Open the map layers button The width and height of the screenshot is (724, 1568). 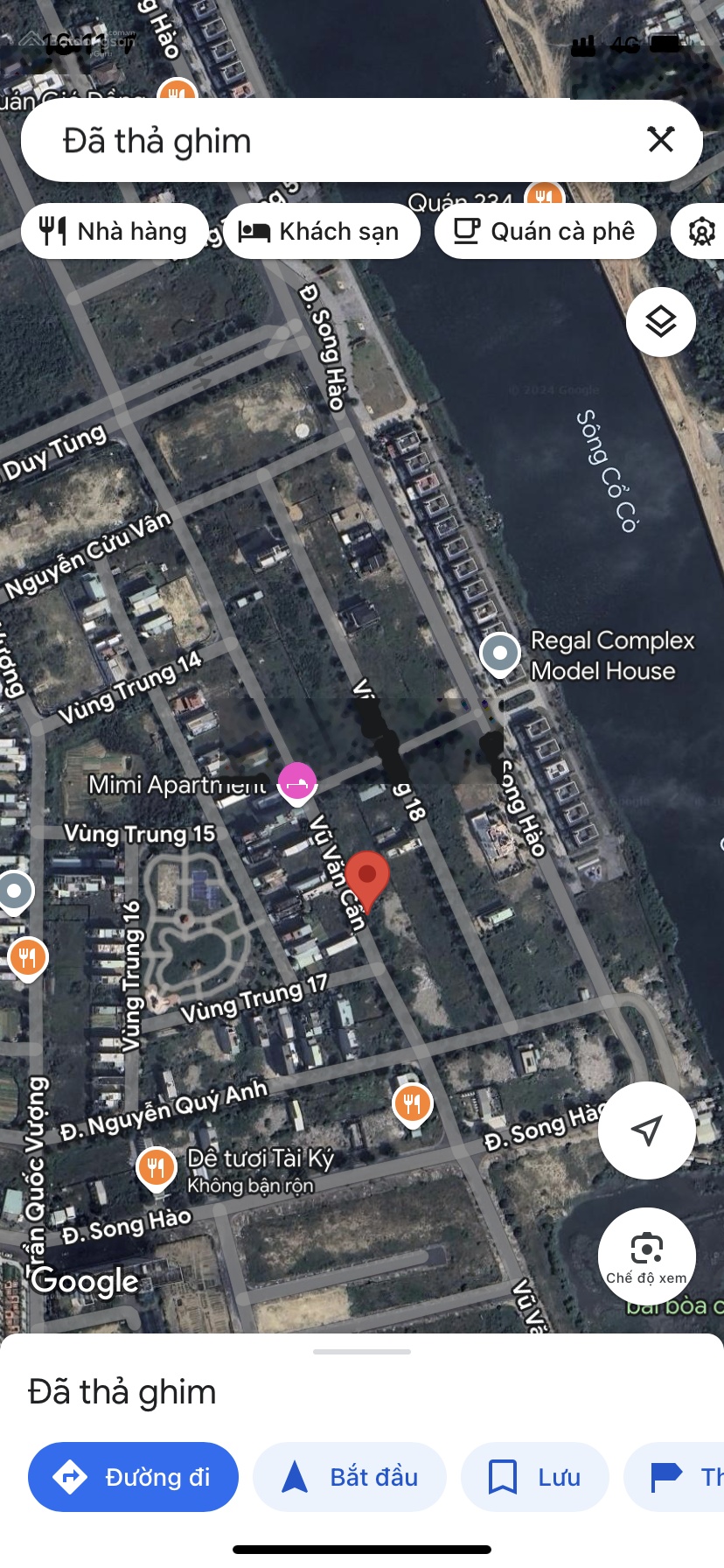pos(661,322)
